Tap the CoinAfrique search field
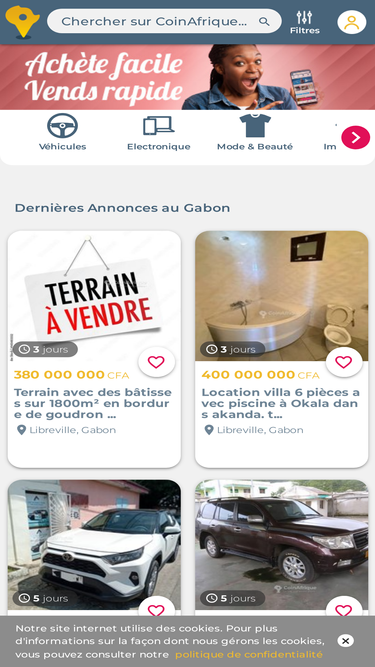 (x=164, y=21)
